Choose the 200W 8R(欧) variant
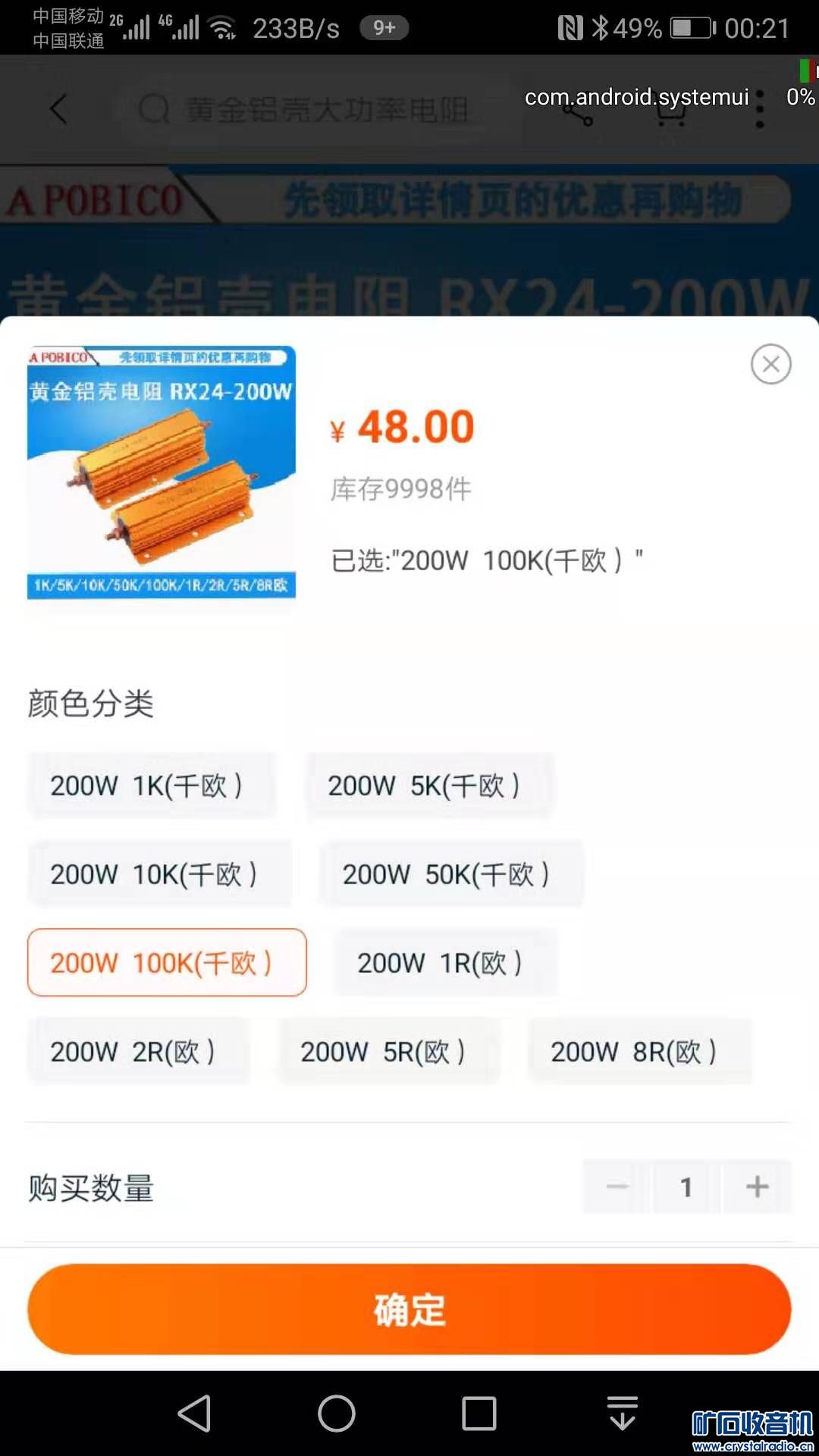 click(639, 1052)
